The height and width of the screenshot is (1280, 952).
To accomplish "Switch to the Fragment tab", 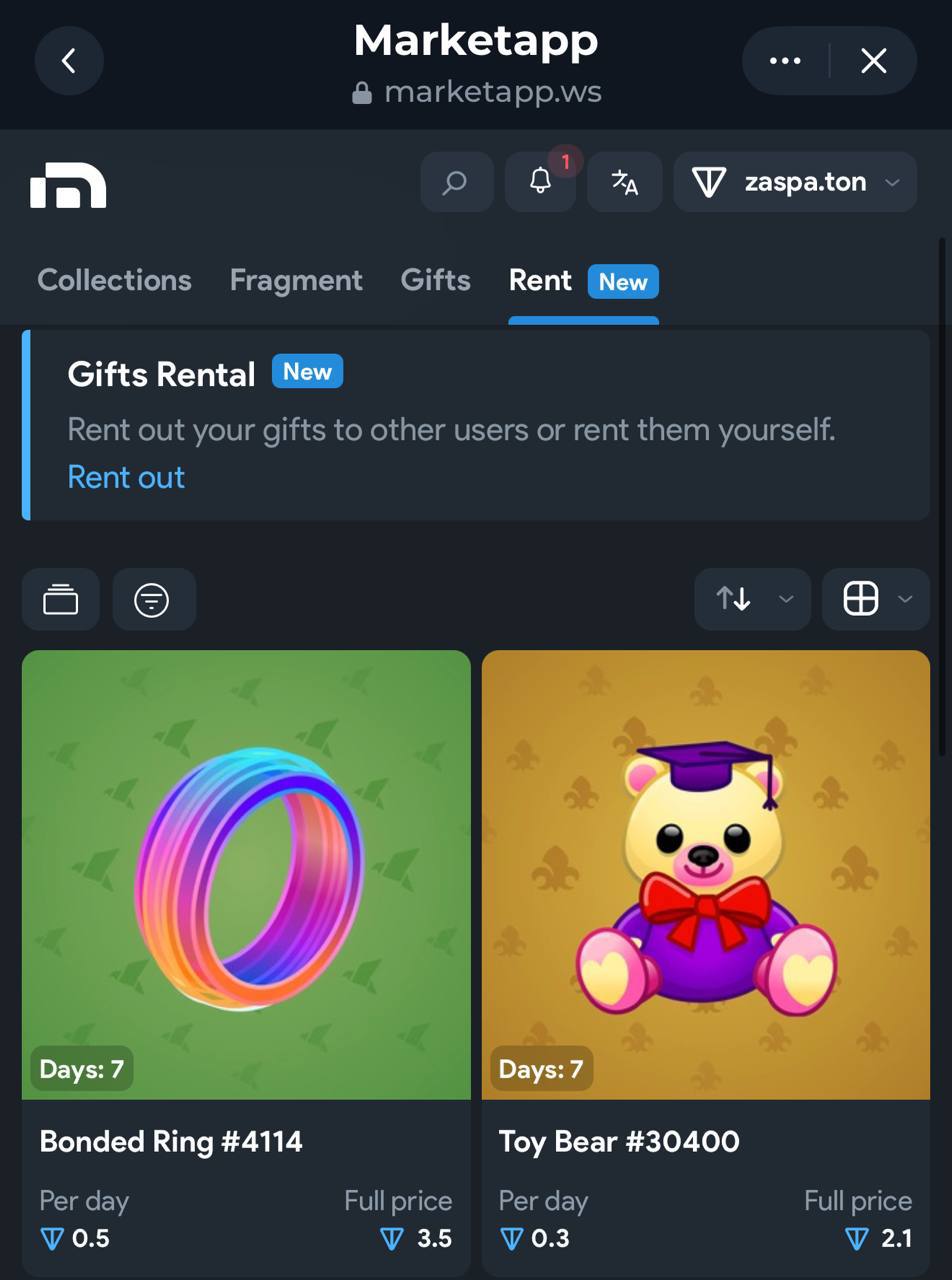I will (296, 280).
